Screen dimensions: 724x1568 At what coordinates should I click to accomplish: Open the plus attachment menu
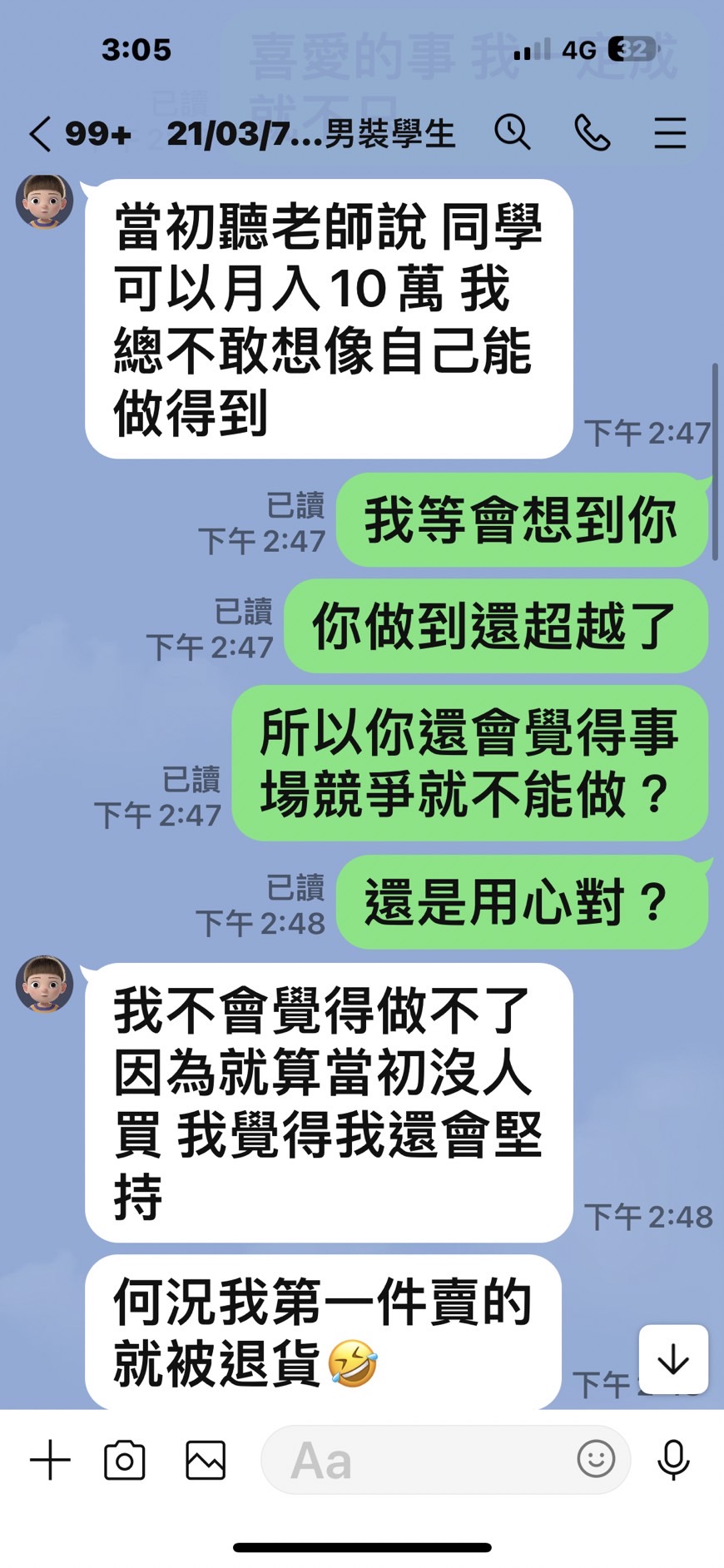[x=50, y=1460]
